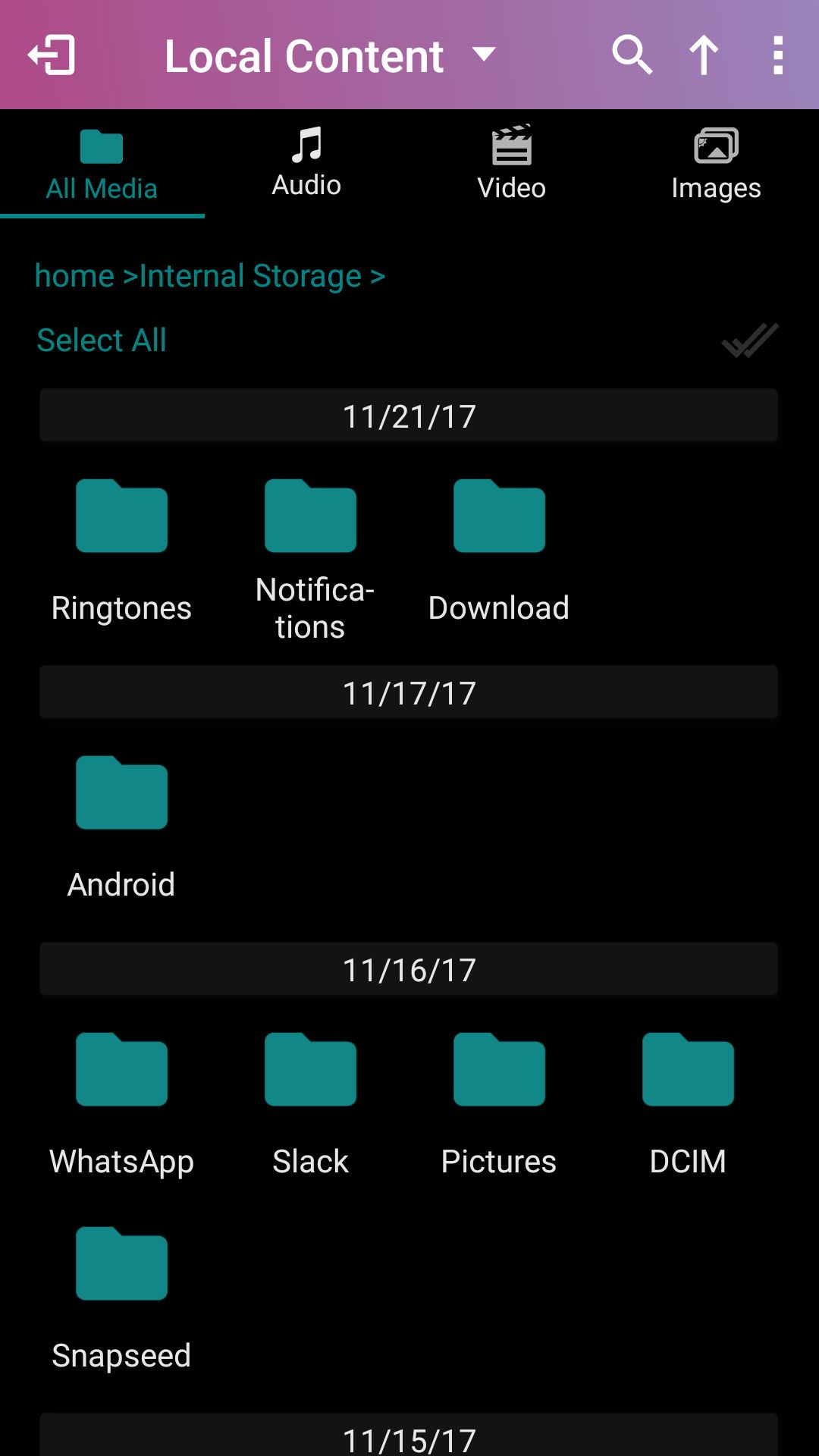Open the search icon

[x=632, y=55]
